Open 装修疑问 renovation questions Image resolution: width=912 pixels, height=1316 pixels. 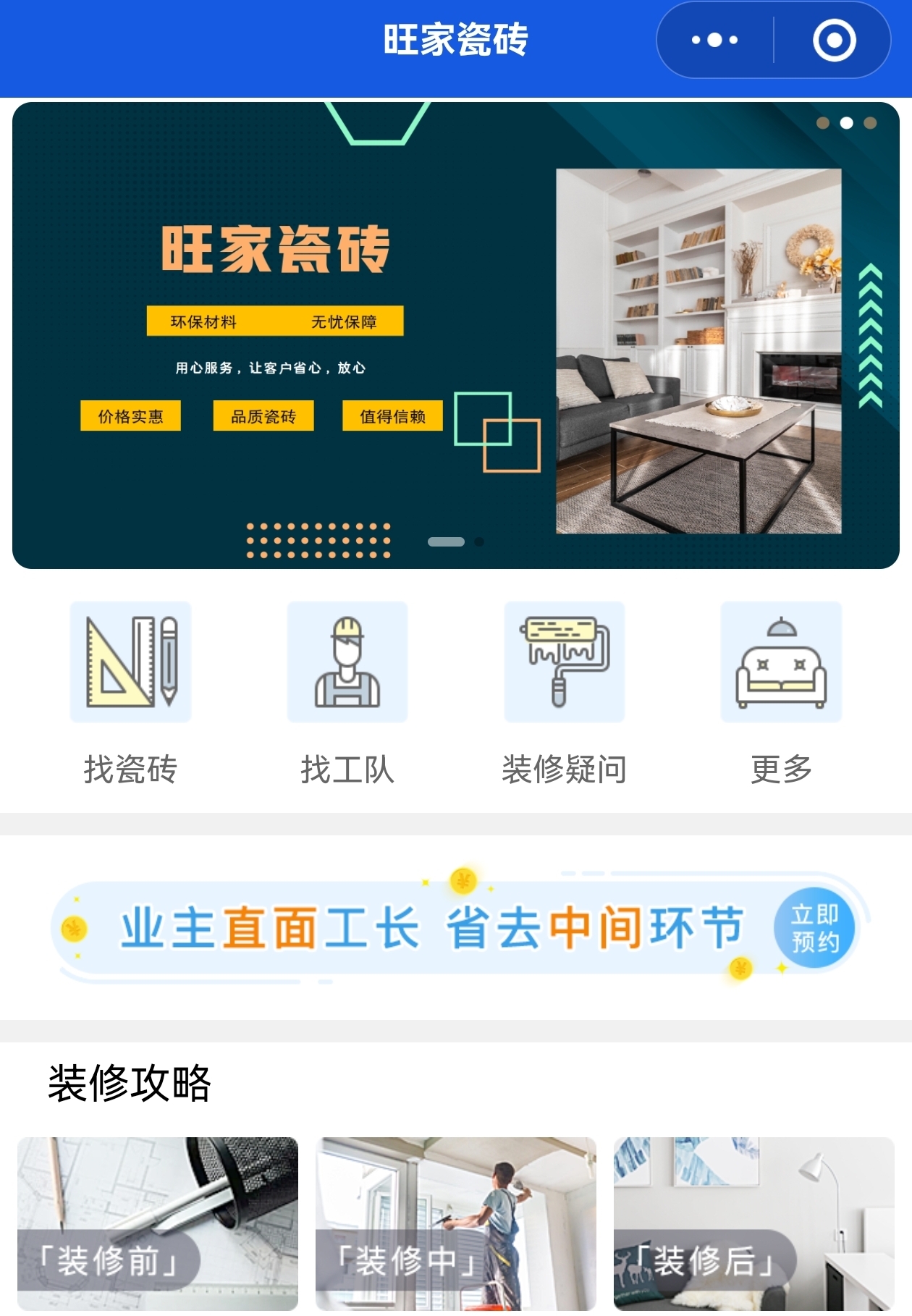click(564, 692)
